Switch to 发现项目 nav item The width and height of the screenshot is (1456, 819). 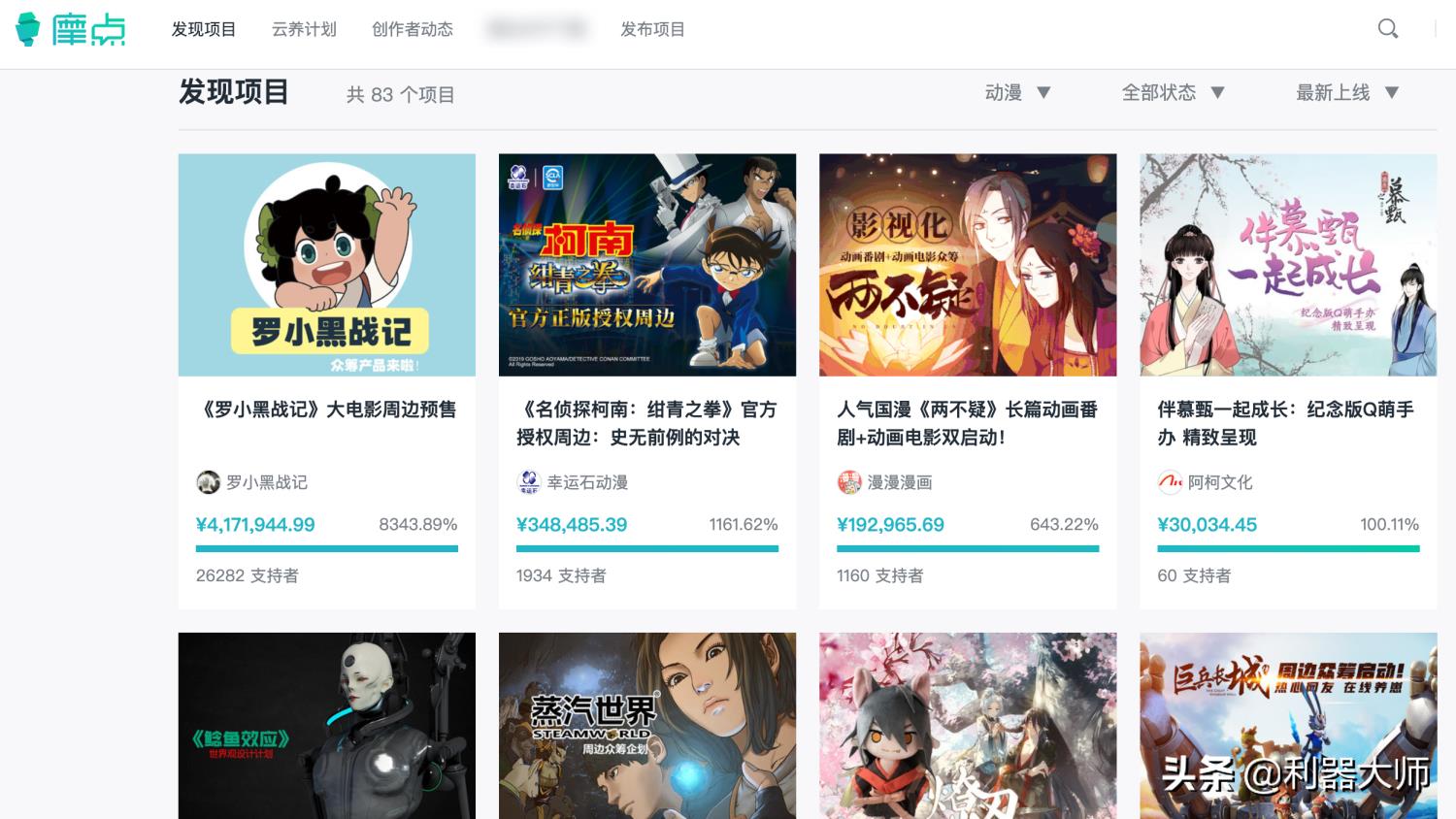coord(204,29)
